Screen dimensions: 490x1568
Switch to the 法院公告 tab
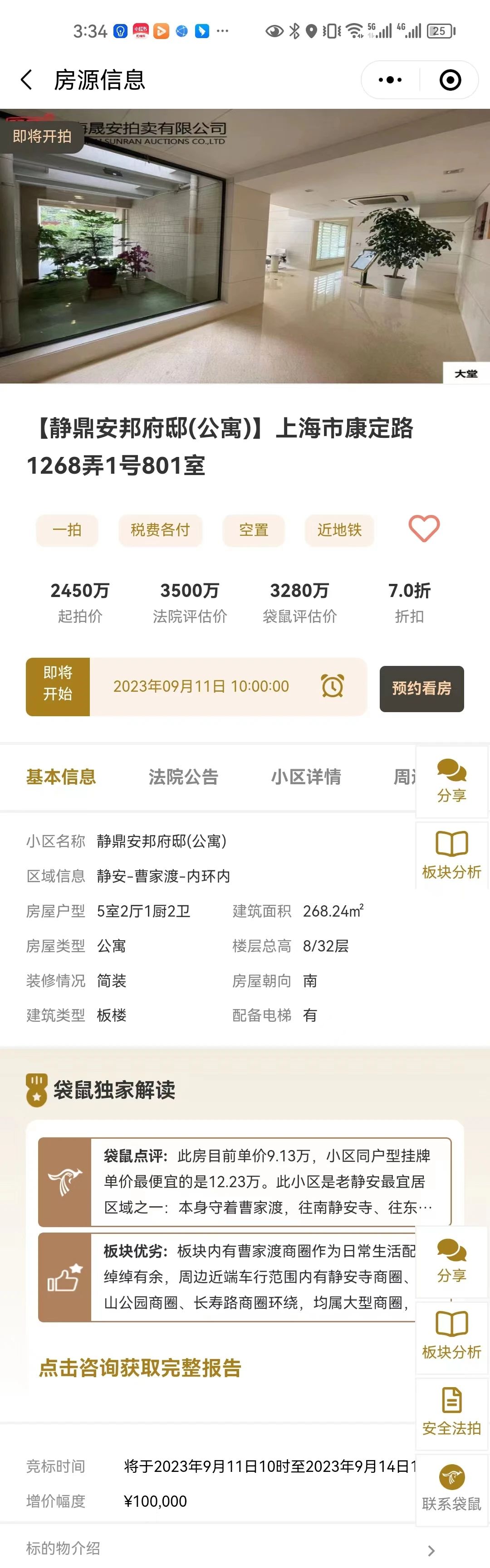pos(183,777)
